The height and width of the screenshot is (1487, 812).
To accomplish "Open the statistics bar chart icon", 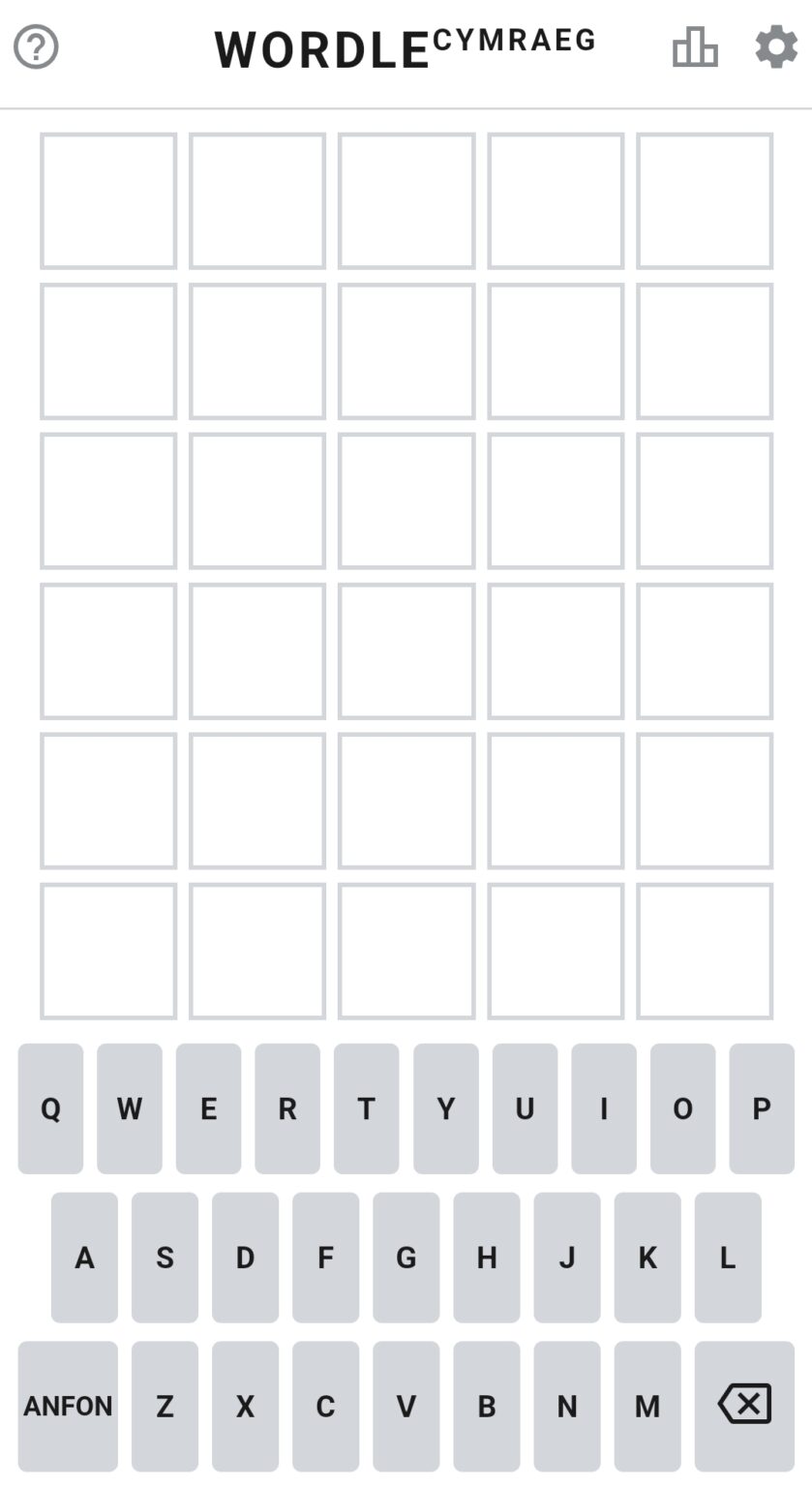I will coord(695,46).
